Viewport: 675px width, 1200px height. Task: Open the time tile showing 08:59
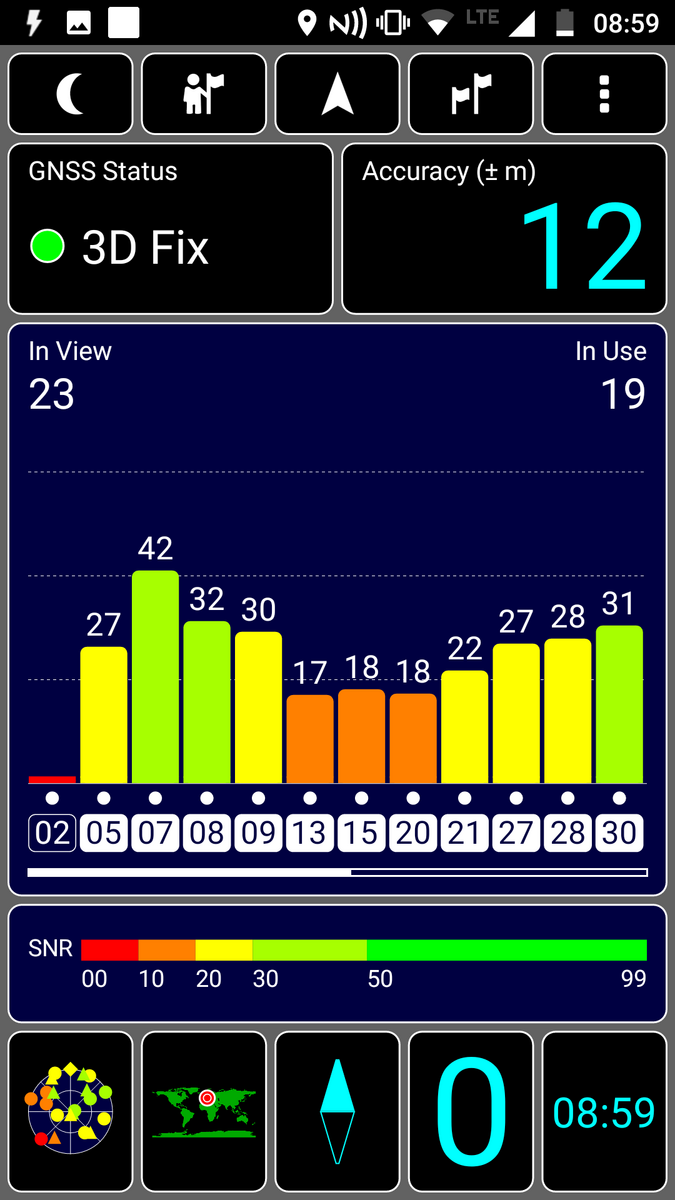pyautogui.click(x=604, y=1112)
